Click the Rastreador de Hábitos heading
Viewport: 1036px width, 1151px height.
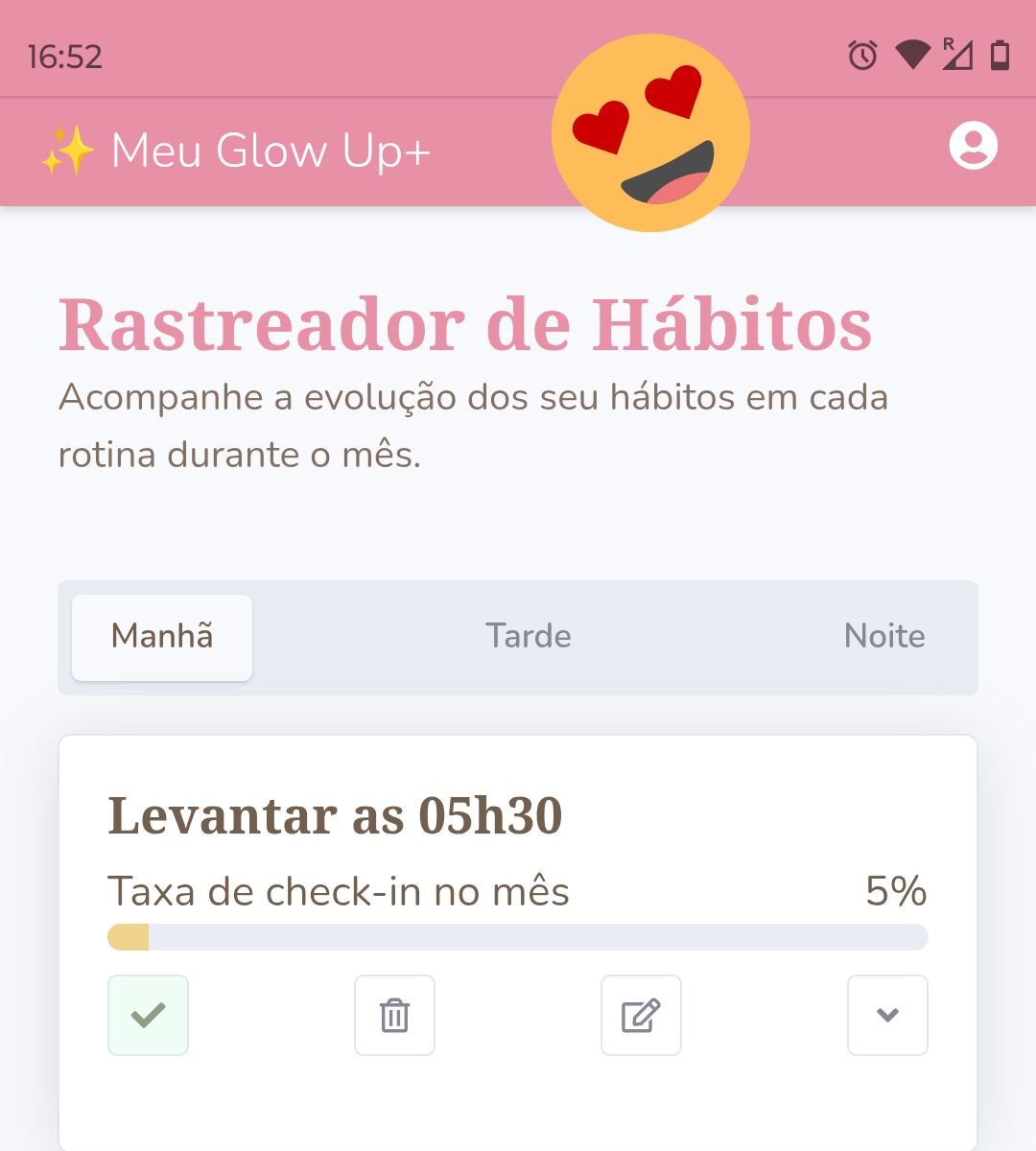coord(464,324)
